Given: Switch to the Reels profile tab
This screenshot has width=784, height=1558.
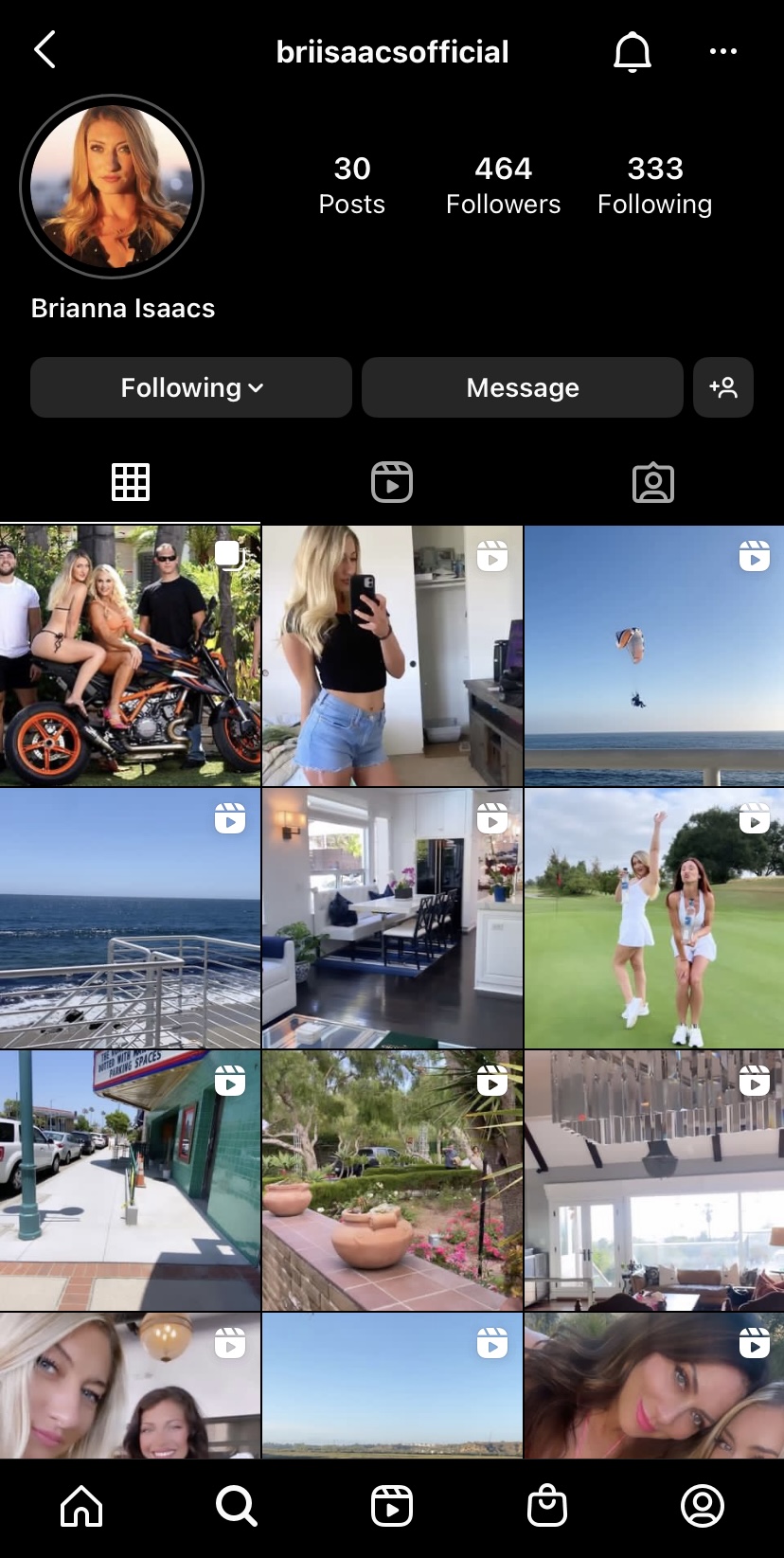Looking at the screenshot, I should click(x=392, y=482).
